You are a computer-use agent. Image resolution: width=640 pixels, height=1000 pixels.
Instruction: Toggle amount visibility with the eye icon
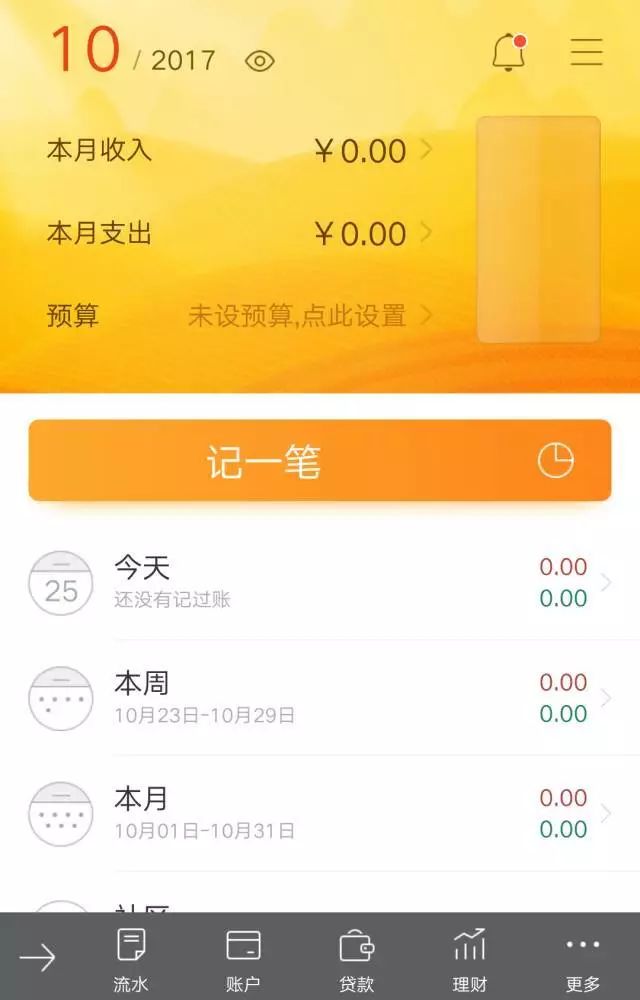pos(260,61)
